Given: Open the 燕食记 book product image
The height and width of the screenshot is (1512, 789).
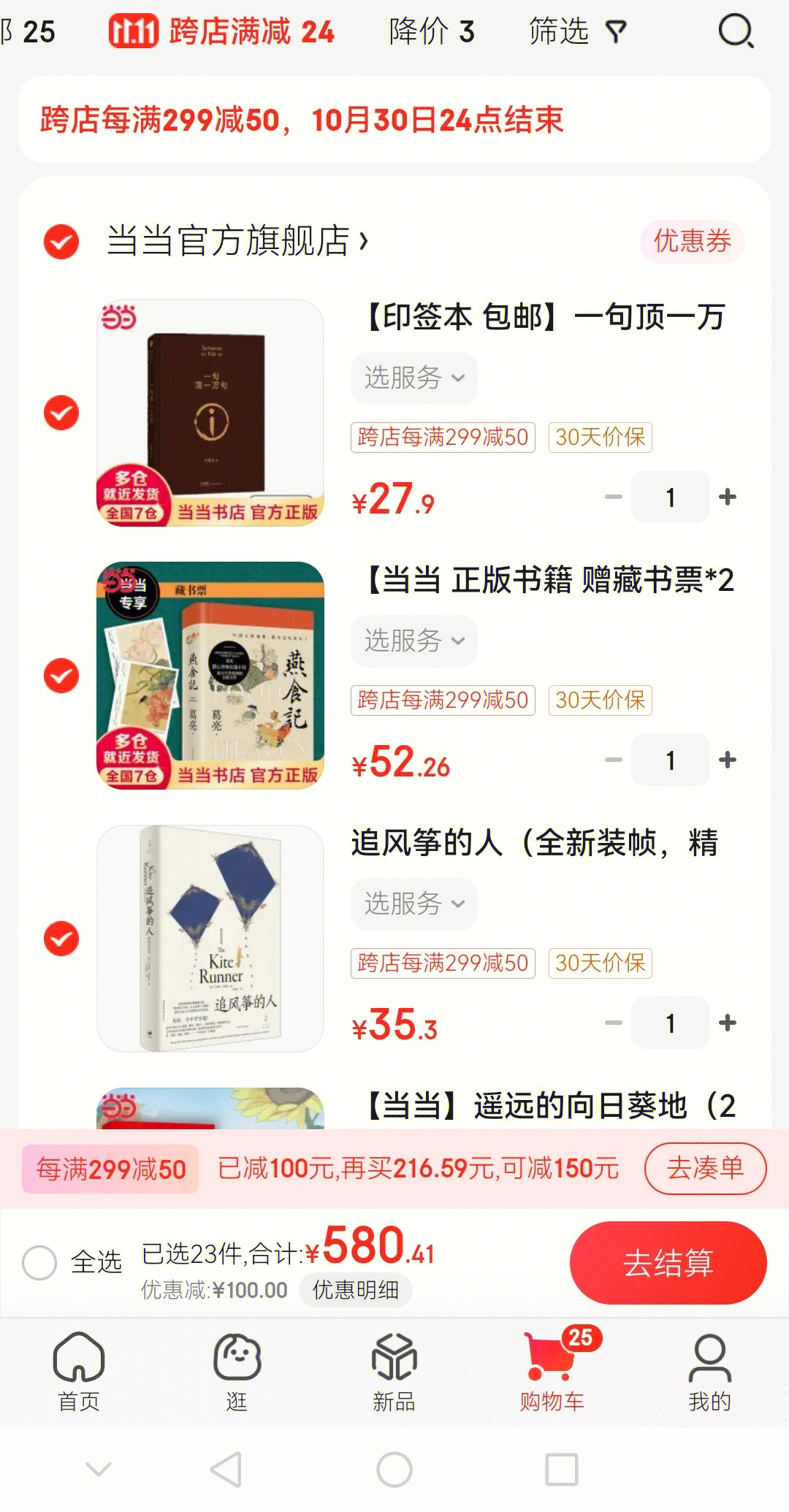Looking at the screenshot, I should 210,675.
